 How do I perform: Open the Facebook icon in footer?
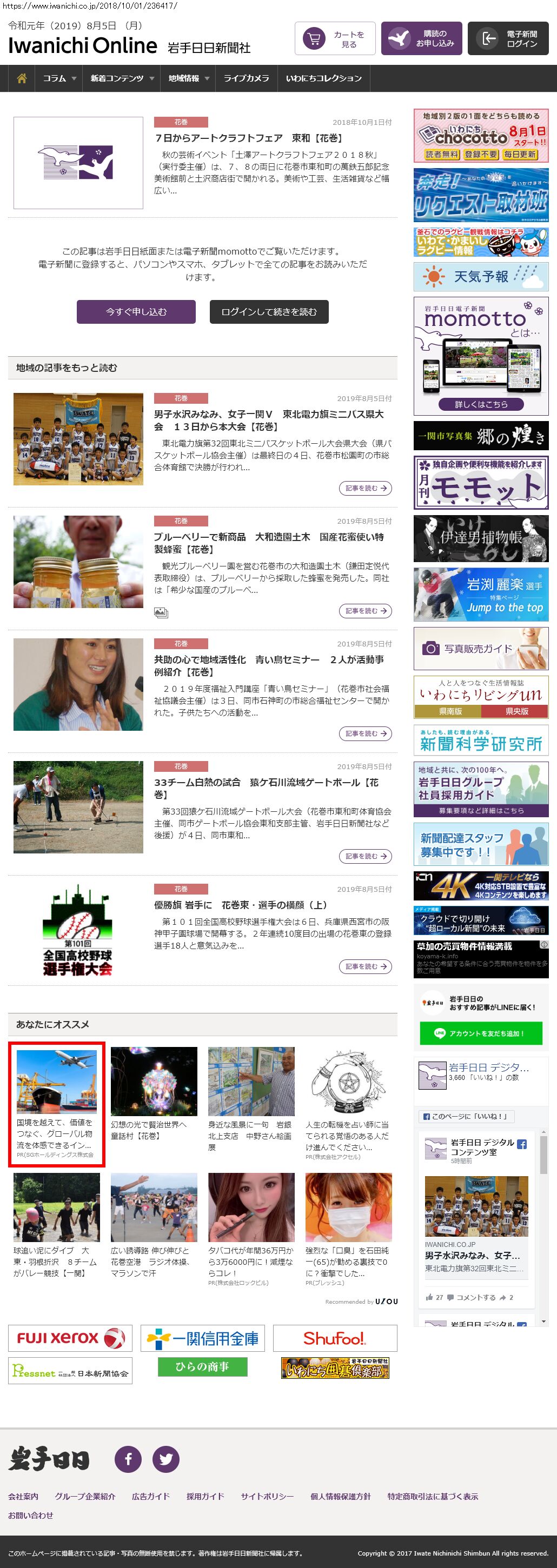128,1459
